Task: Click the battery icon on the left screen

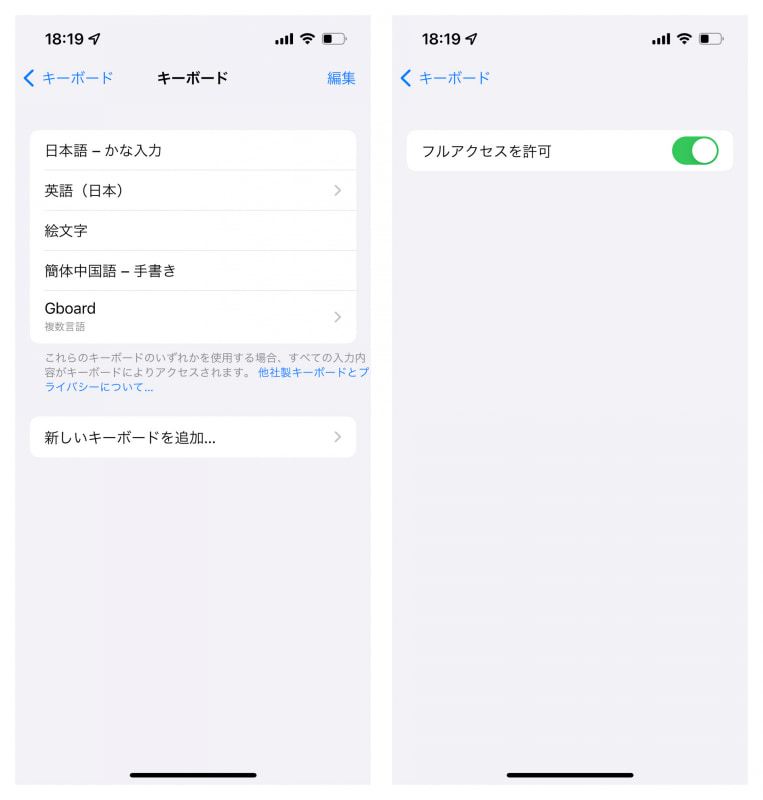Action: tap(334, 39)
